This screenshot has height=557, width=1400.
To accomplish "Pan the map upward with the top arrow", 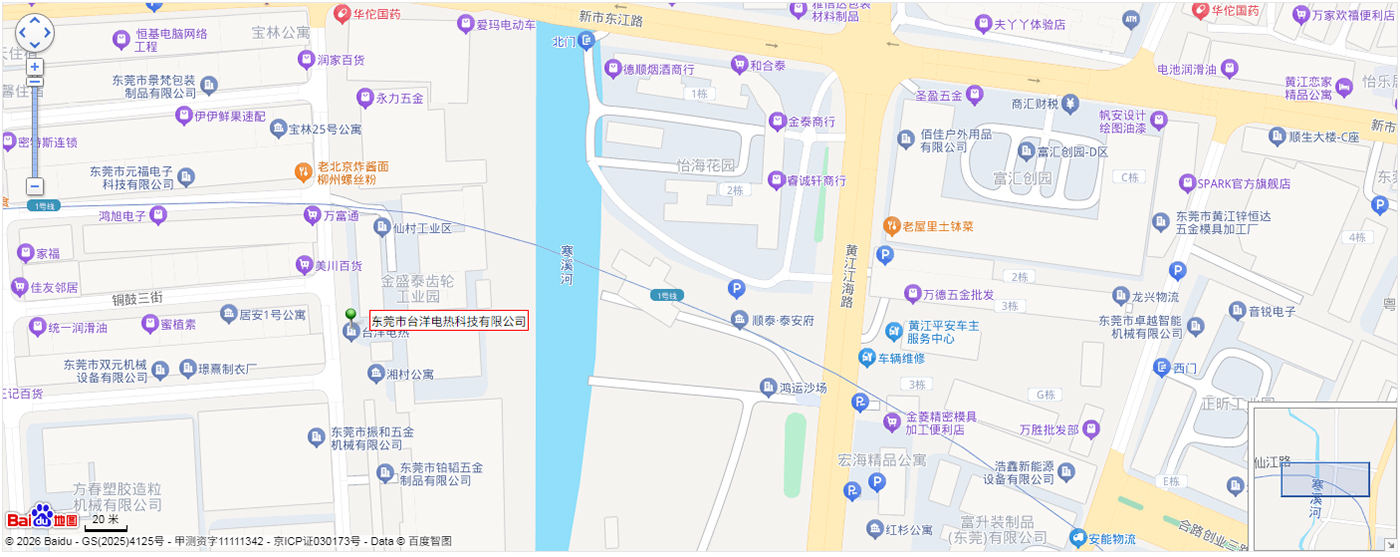I will click(x=34, y=20).
